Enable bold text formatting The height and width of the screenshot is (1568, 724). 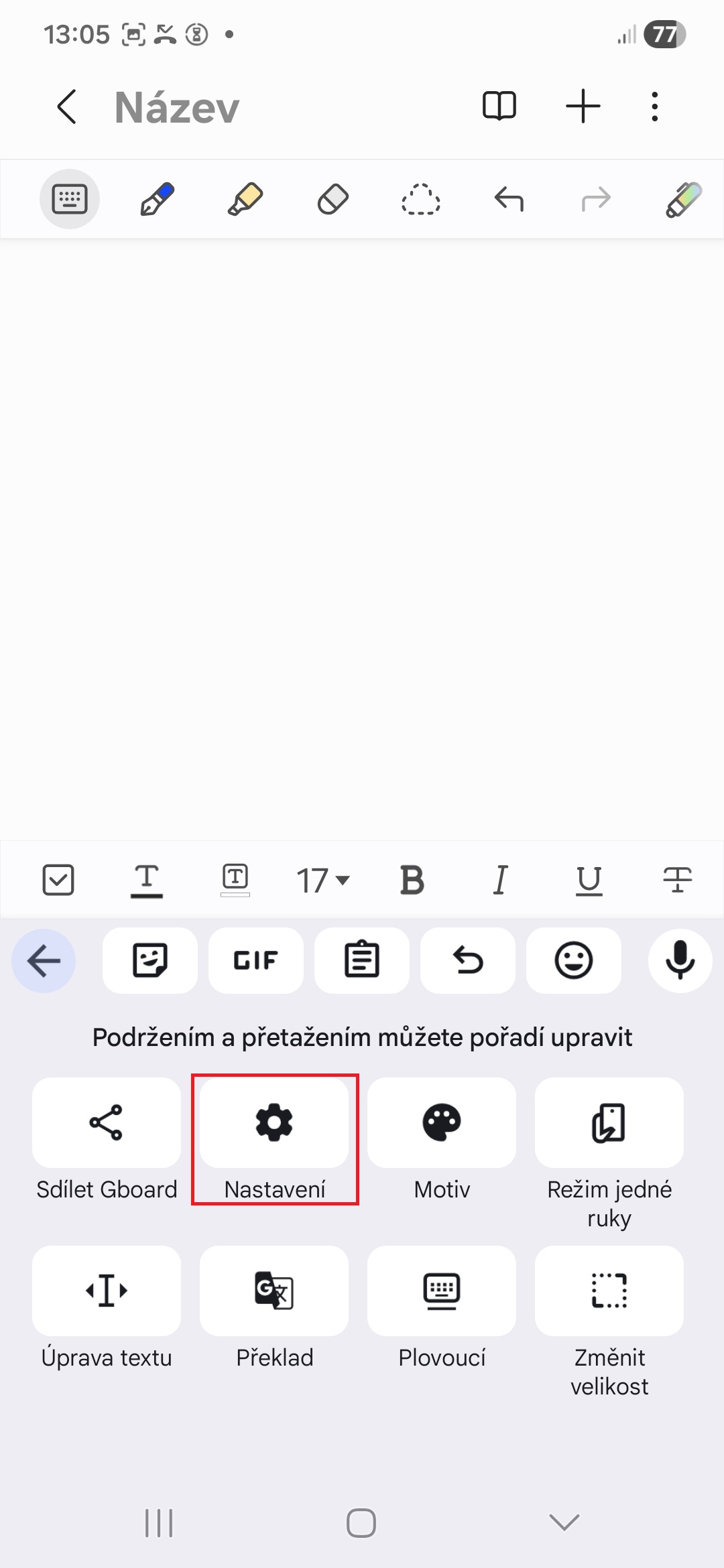point(412,880)
